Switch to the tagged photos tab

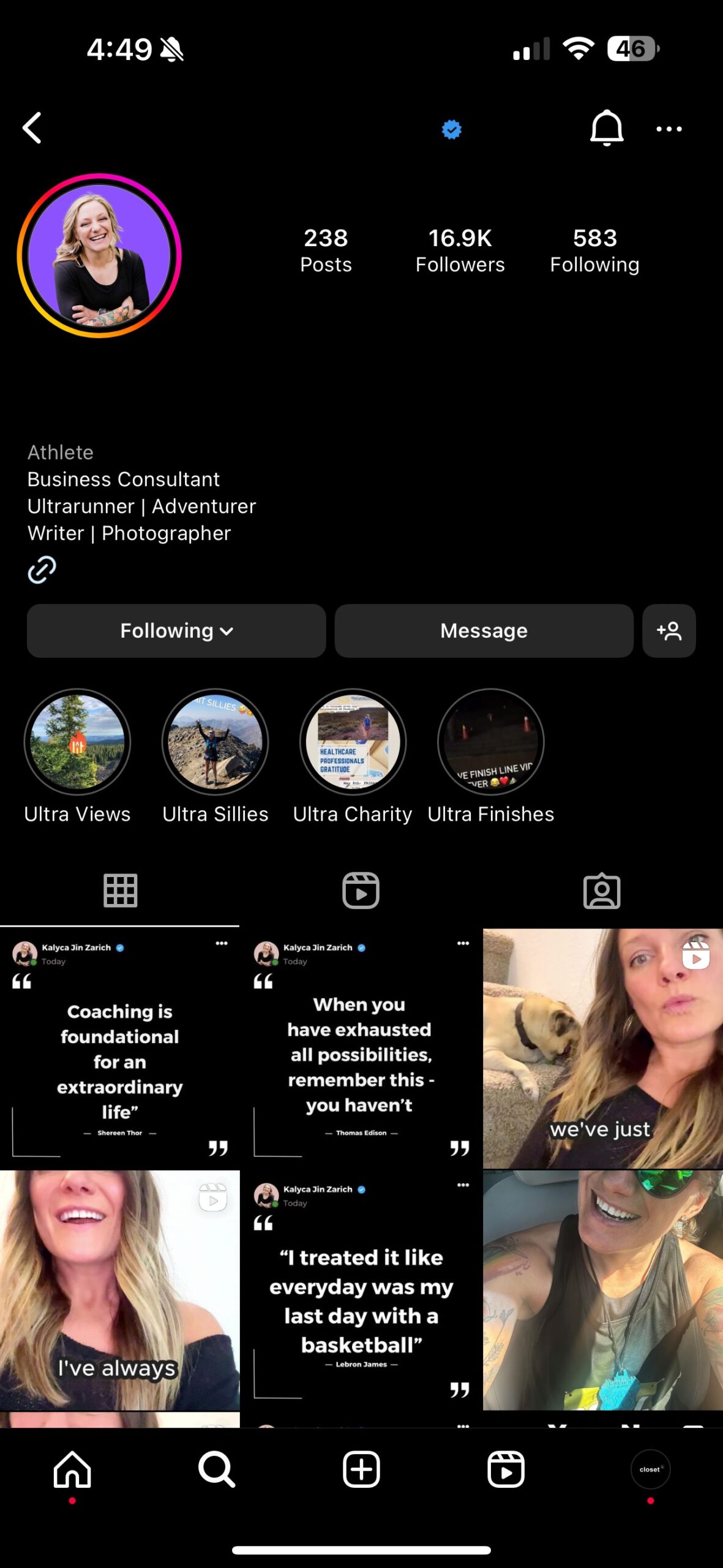[x=602, y=891]
